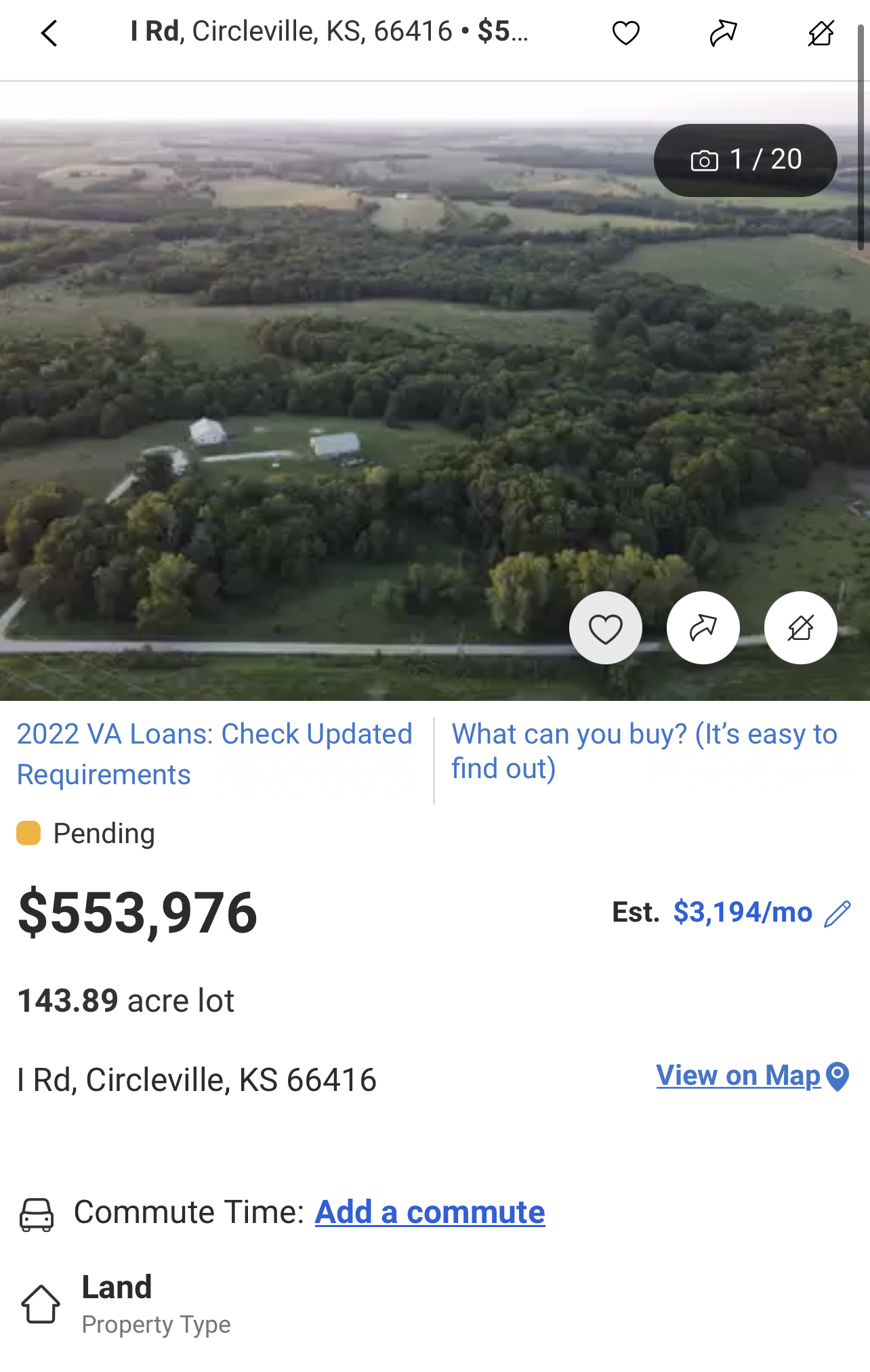The width and height of the screenshot is (870, 1372).
Task: Edit the estimated $3,194/mo payment
Action: click(x=837, y=914)
